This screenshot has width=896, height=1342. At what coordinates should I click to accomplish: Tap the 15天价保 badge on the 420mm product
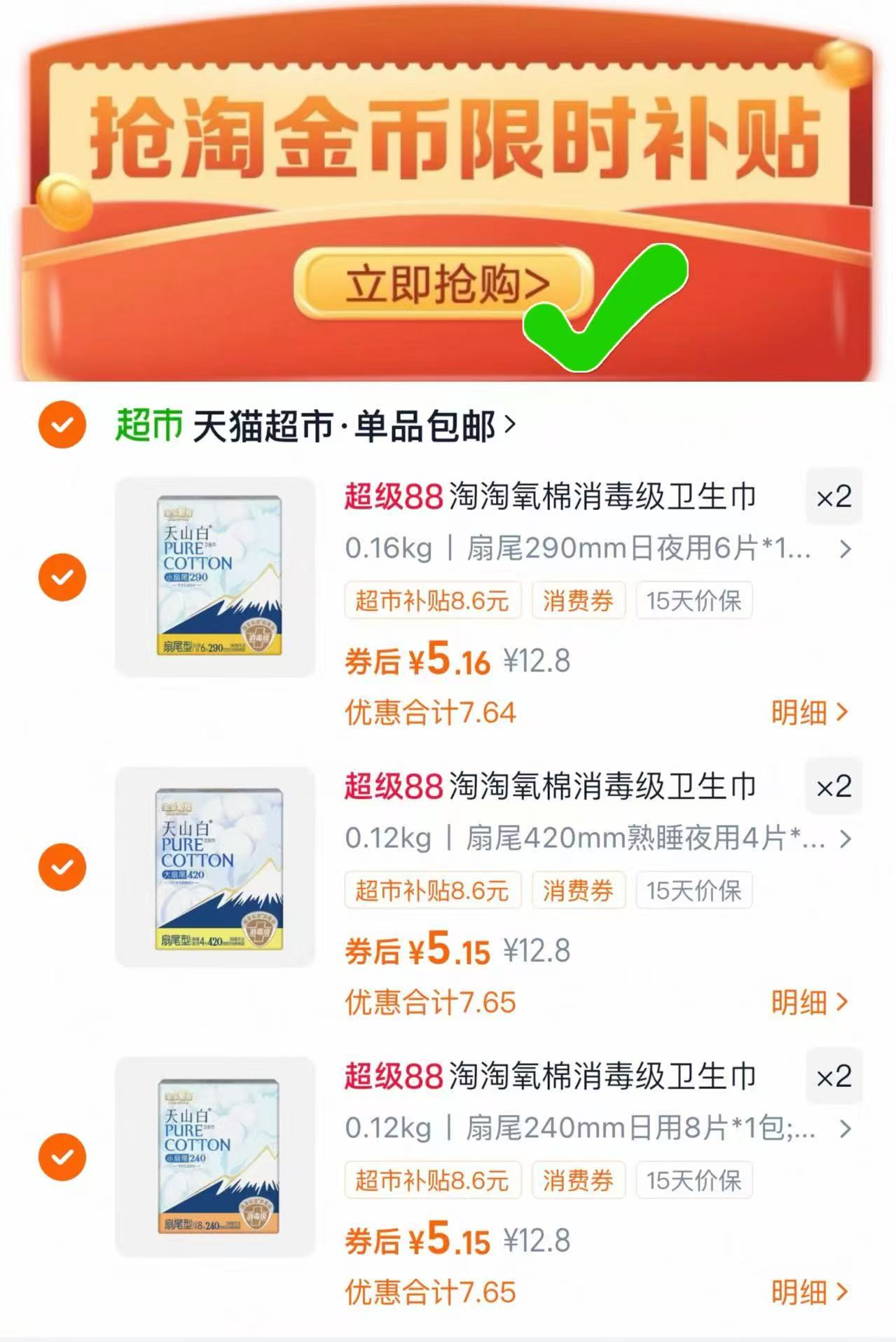[693, 891]
